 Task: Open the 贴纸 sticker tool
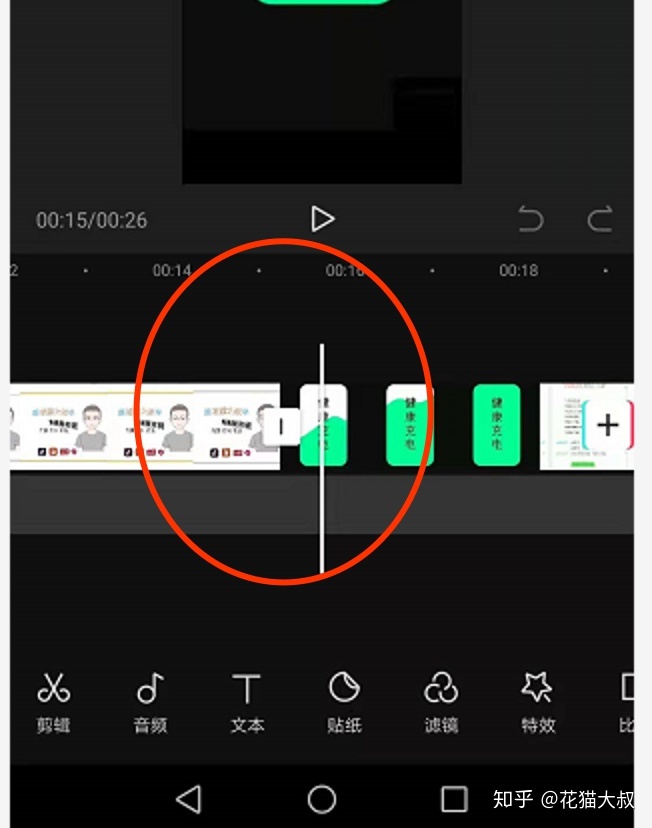(x=344, y=702)
